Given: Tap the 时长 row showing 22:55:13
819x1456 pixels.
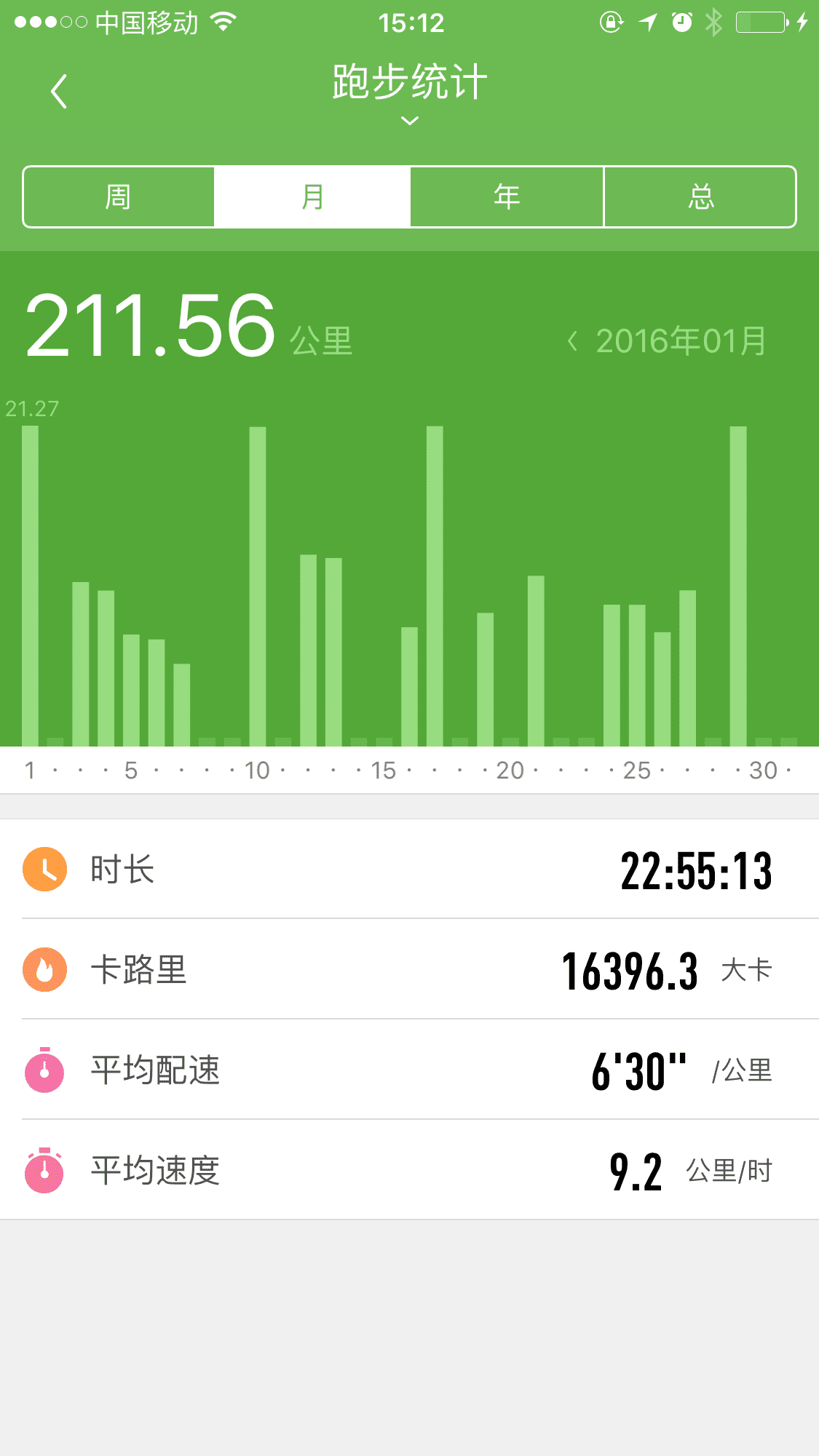Looking at the screenshot, I should [x=409, y=870].
